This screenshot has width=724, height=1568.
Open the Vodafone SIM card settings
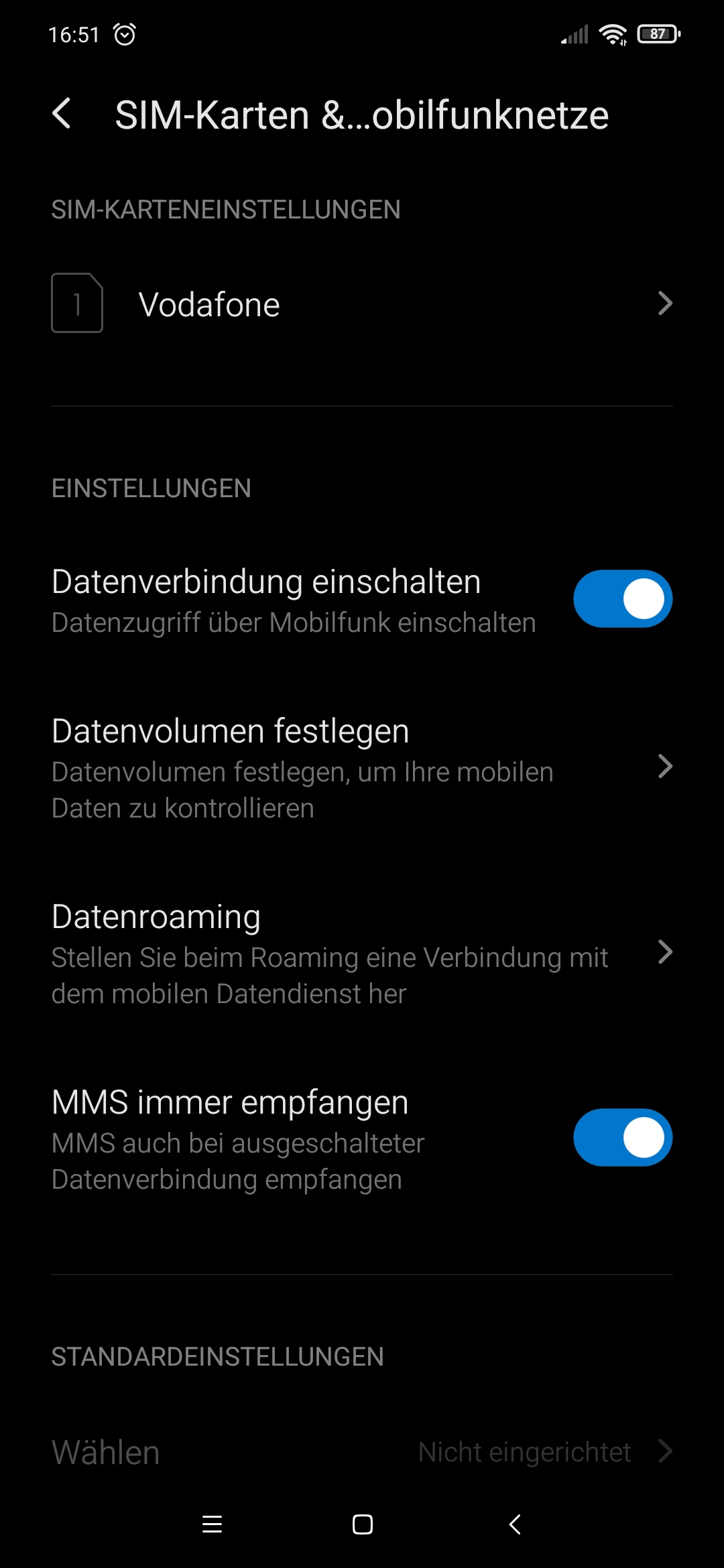point(362,304)
